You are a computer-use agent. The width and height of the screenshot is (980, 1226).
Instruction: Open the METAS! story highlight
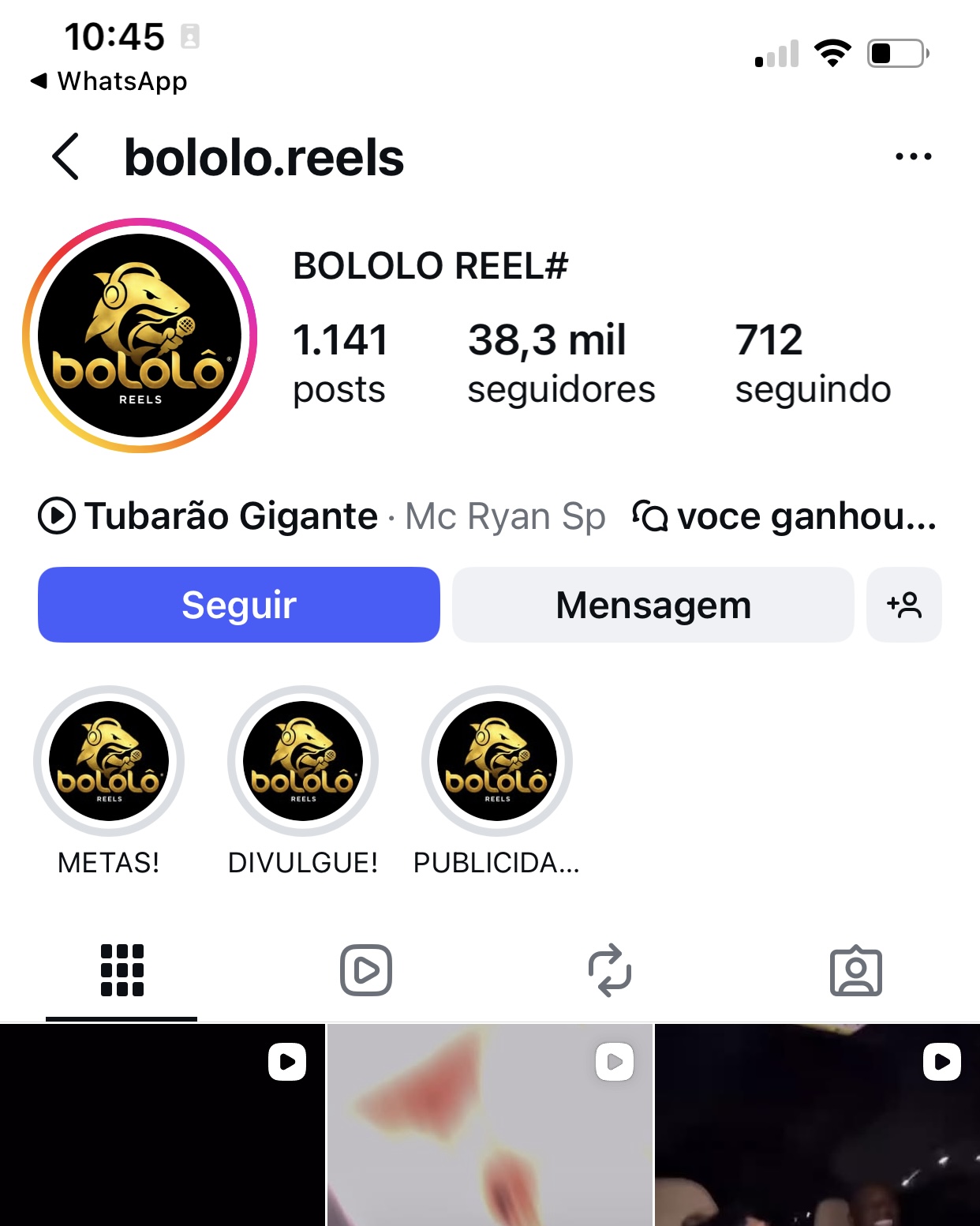[108, 760]
